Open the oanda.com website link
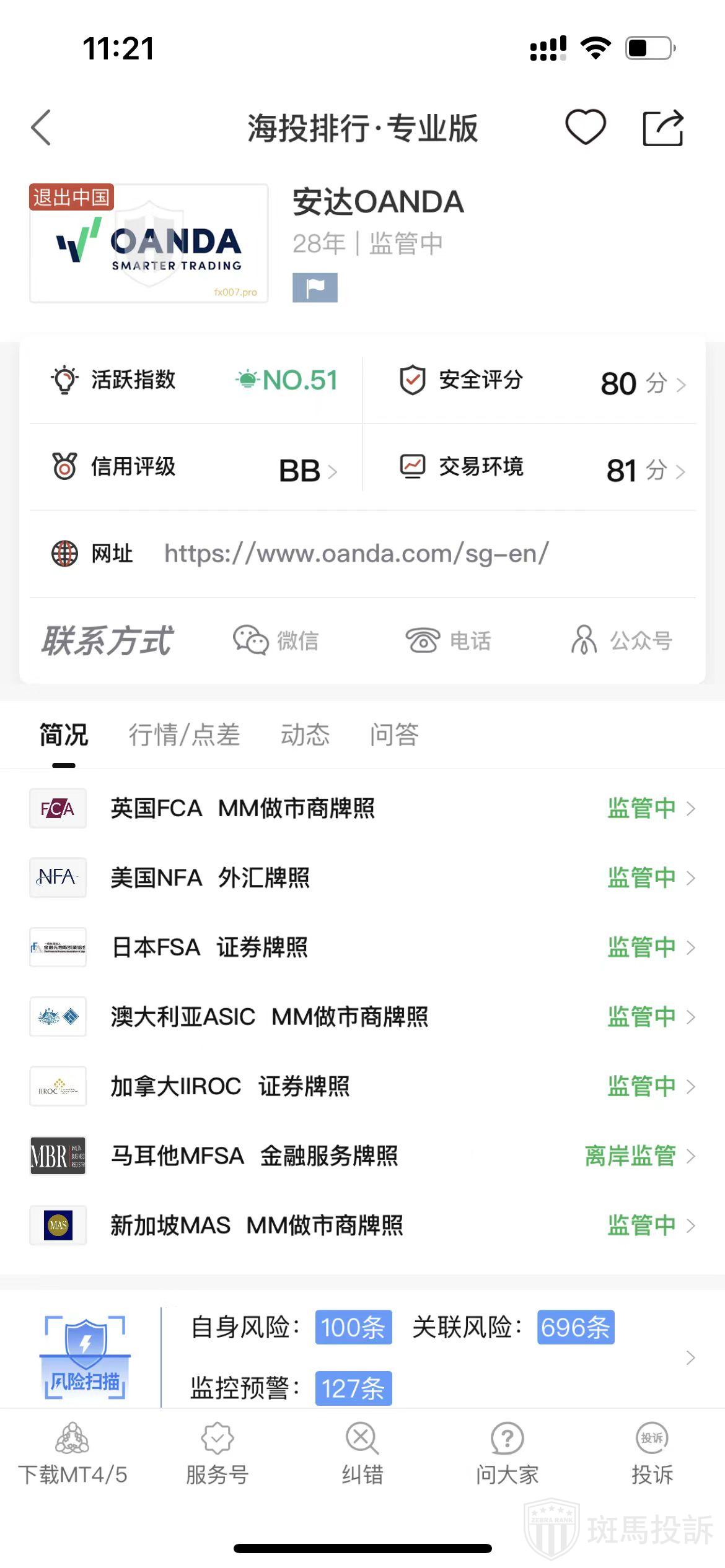 click(x=356, y=554)
